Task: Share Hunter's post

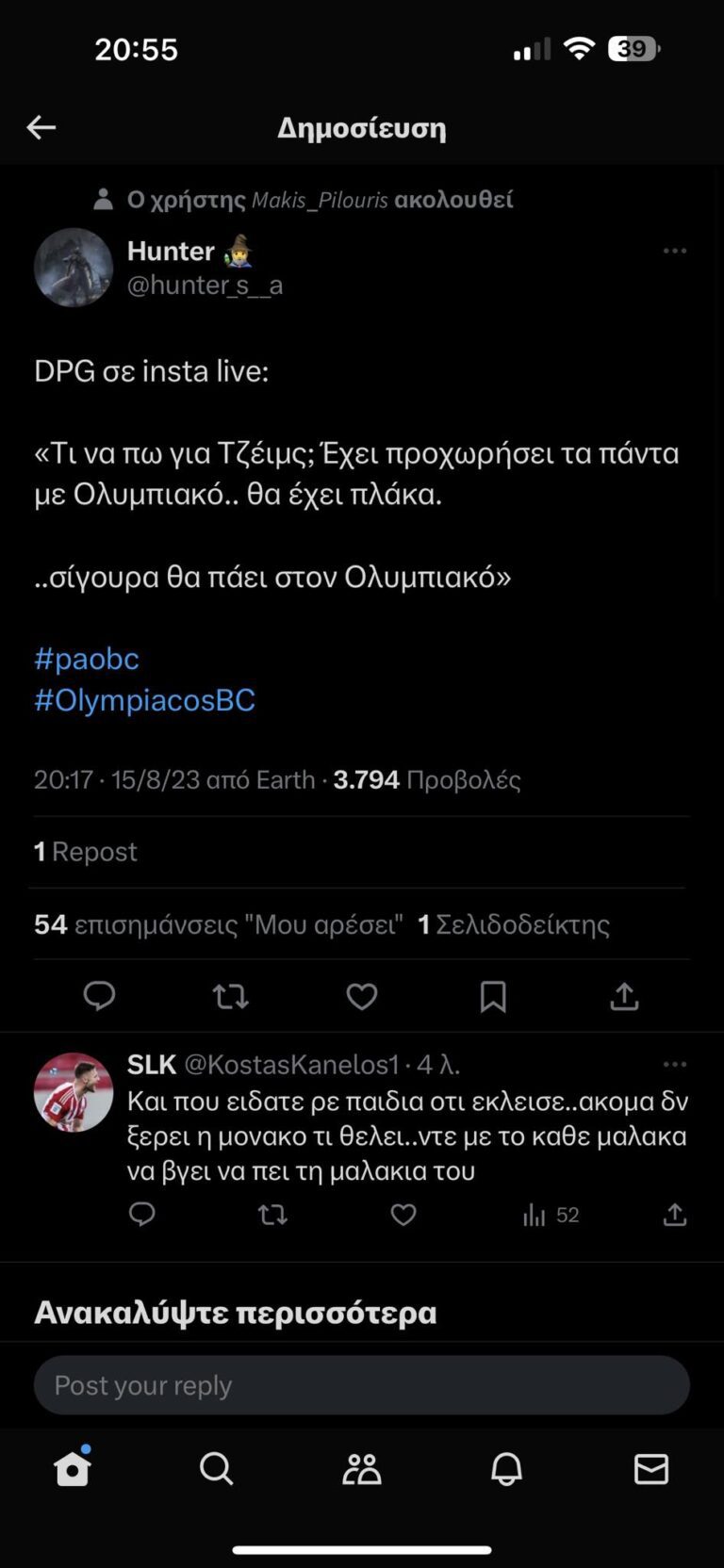Action: point(624,996)
